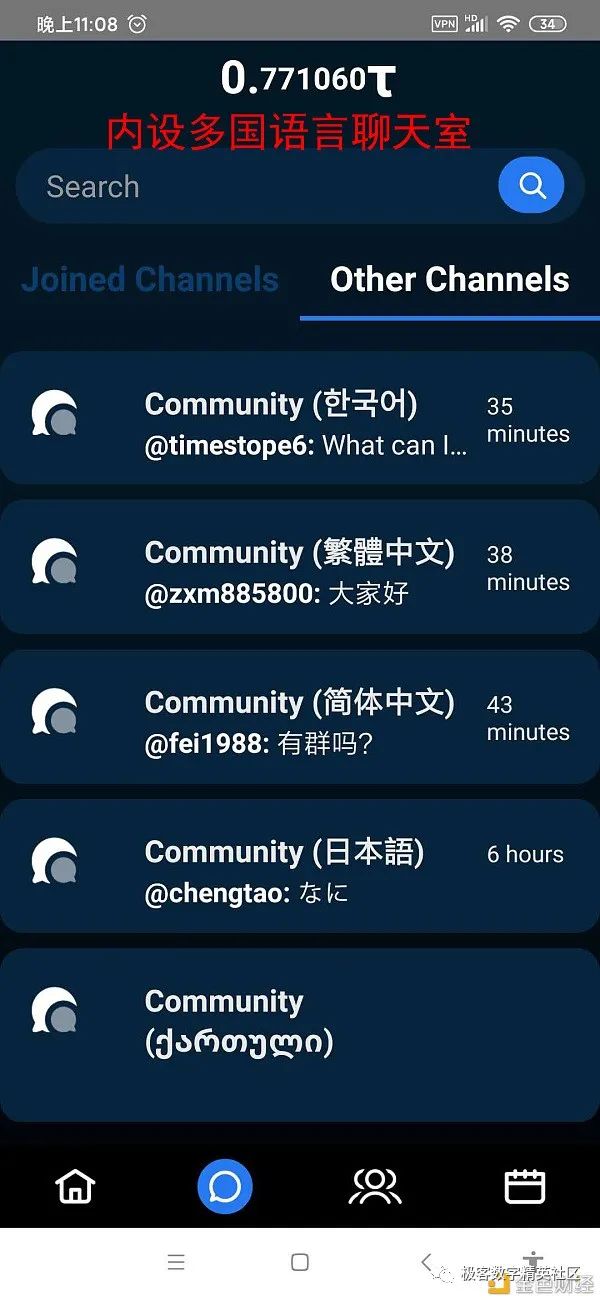Tap the chat bubble navigation item
The height and width of the screenshot is (1300, 600).
pyautogui.click(x=225, y=1186)
